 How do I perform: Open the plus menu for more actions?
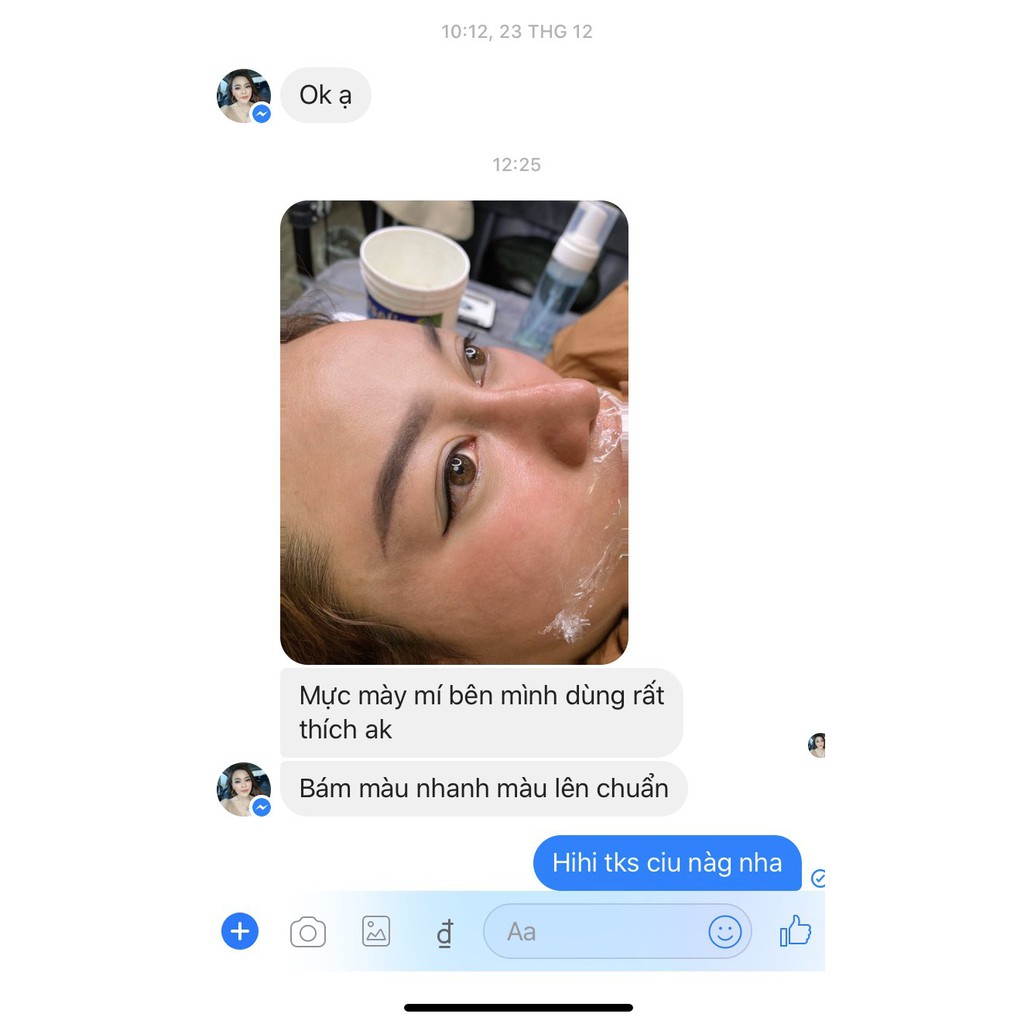[x=240, y=932]
